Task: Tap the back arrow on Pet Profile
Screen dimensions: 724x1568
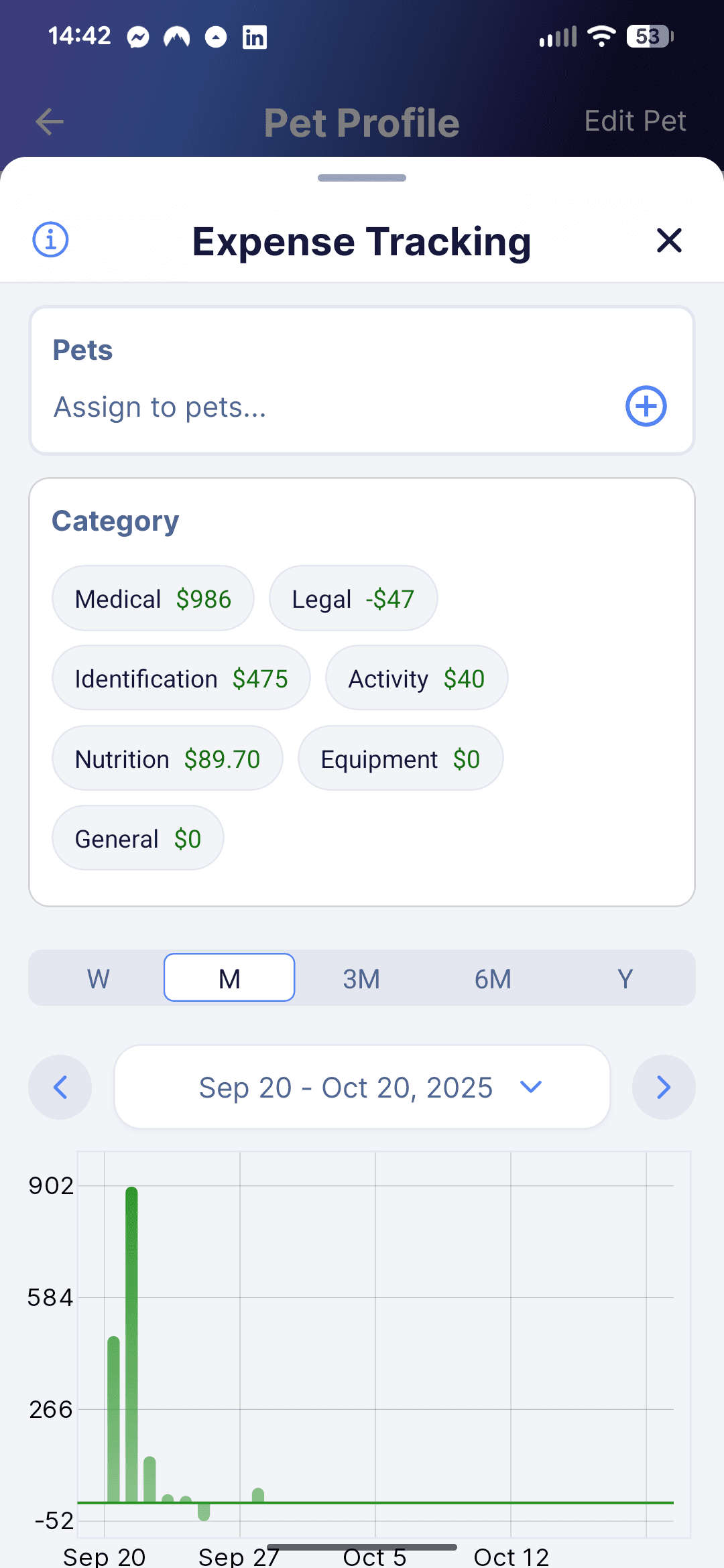Action: click(48, 122)
